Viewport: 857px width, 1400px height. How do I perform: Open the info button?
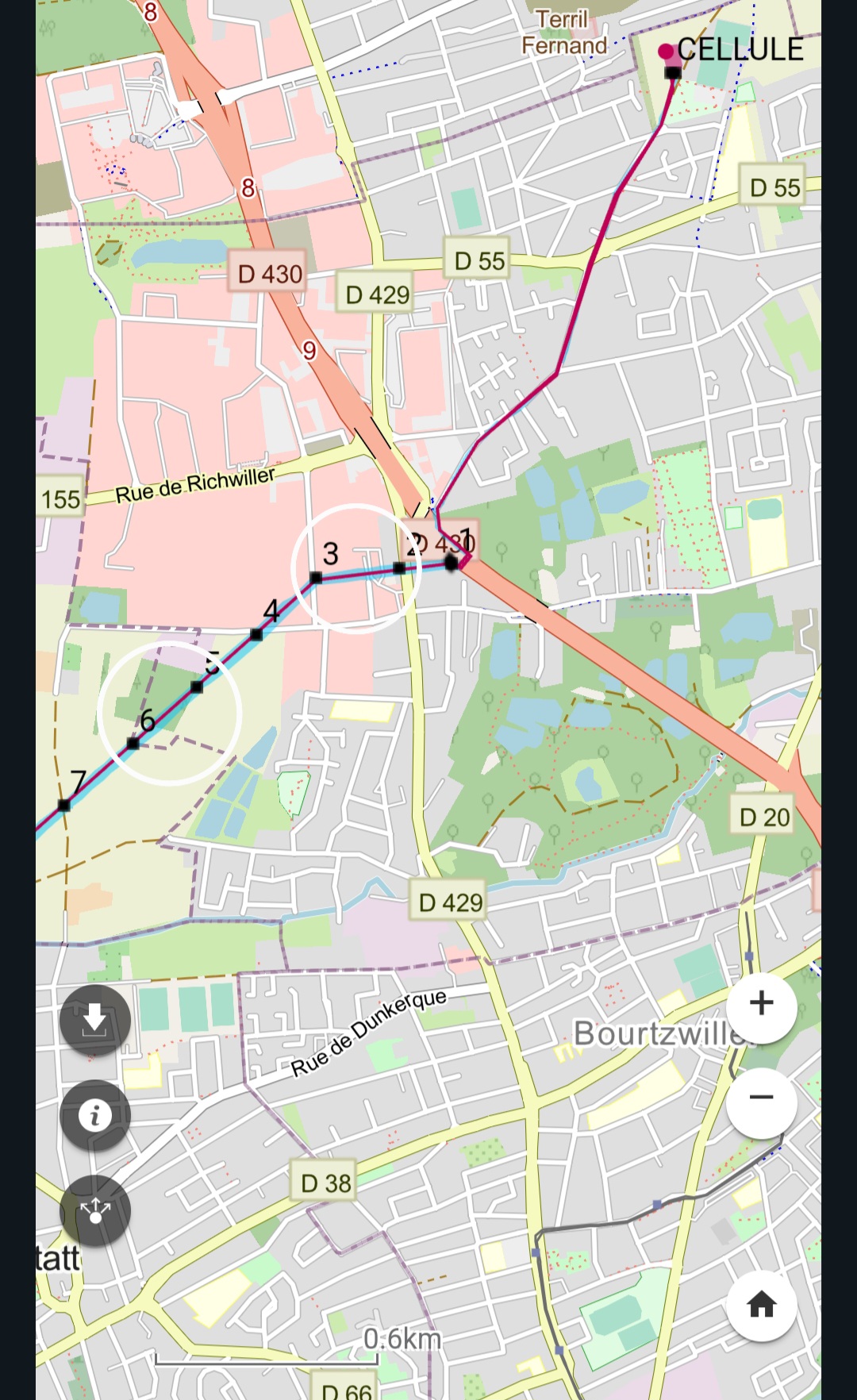[x=95, y=1116]
